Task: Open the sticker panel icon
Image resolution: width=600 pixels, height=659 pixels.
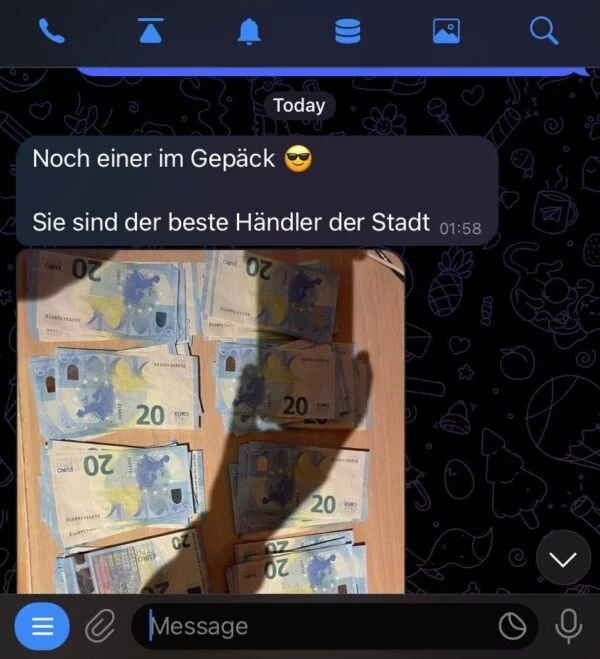Action: 512,627
